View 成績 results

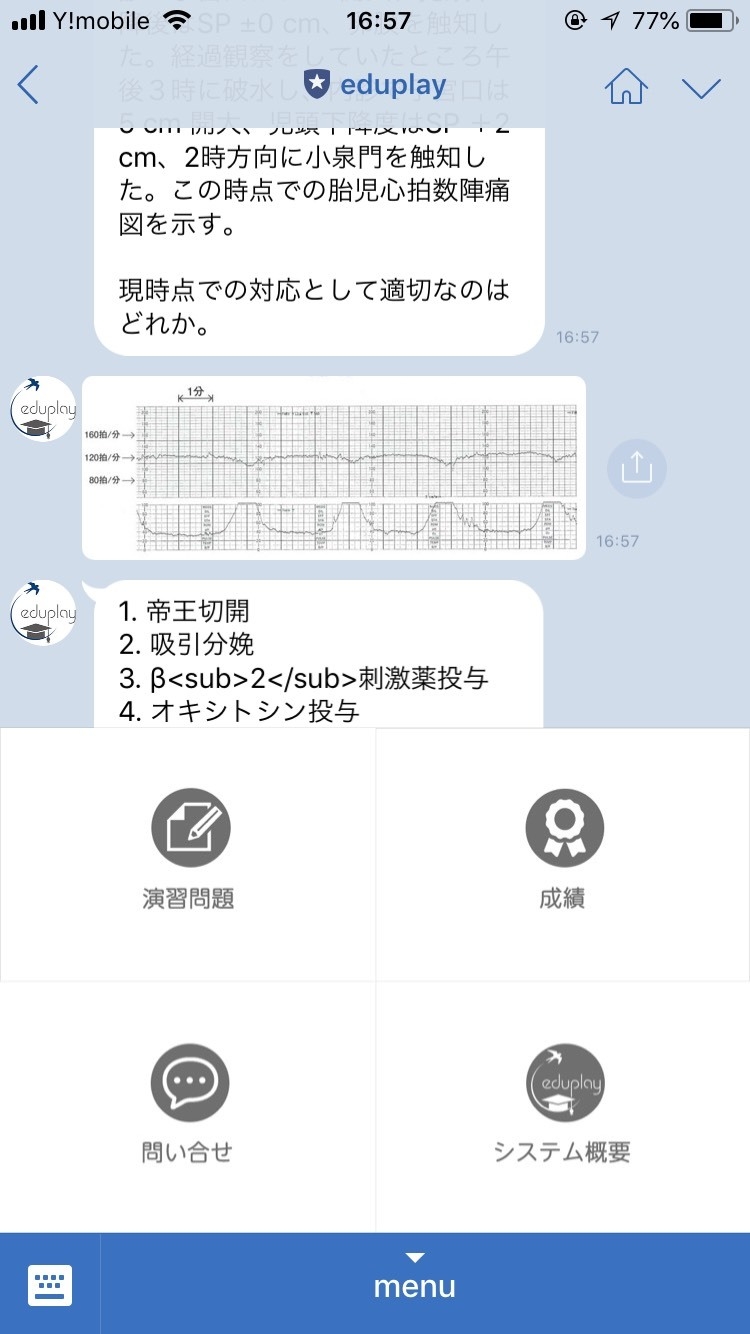point(563,854)
